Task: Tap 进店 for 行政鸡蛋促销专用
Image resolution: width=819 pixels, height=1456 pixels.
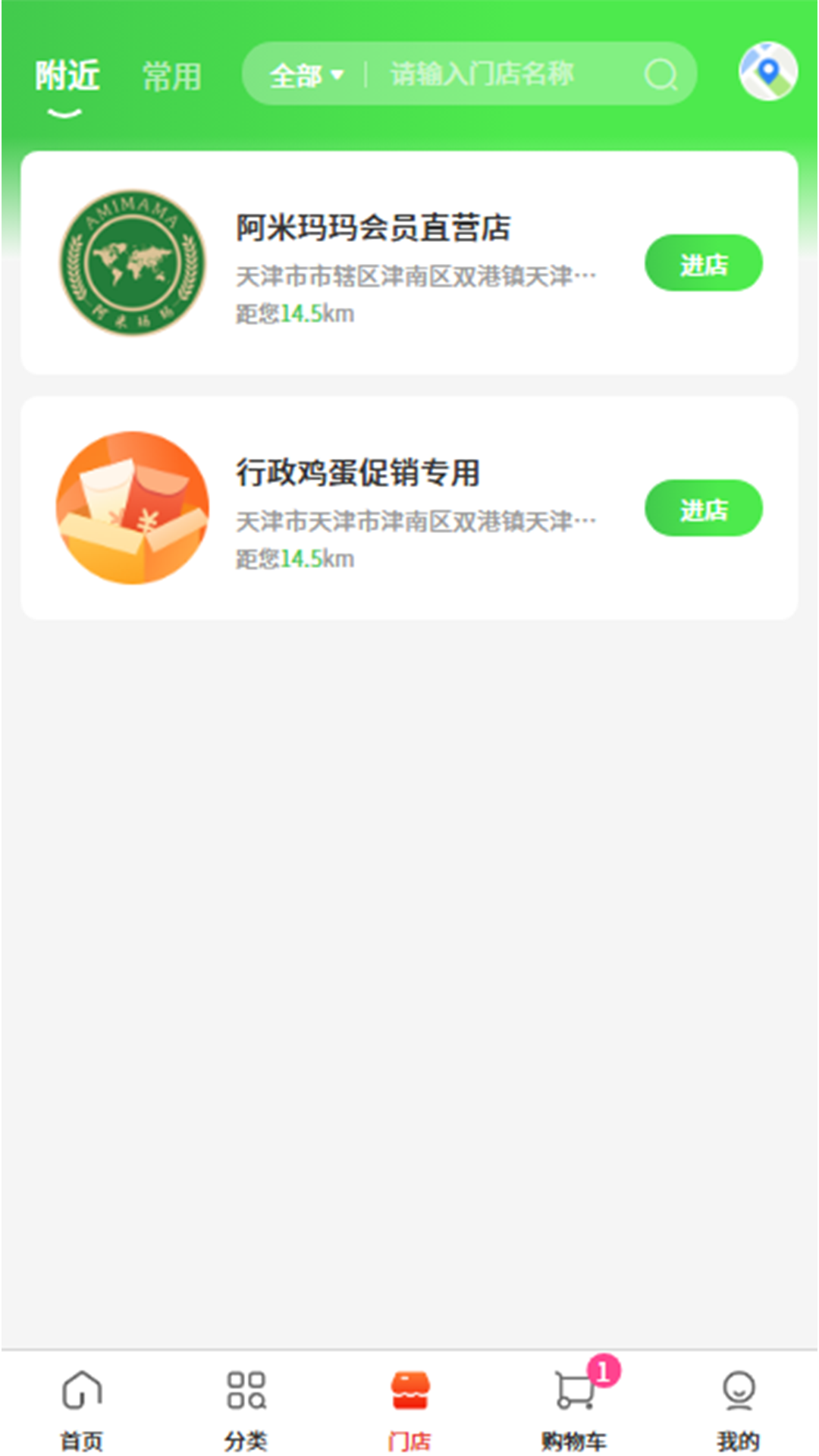Action: [x=703, y=509]
